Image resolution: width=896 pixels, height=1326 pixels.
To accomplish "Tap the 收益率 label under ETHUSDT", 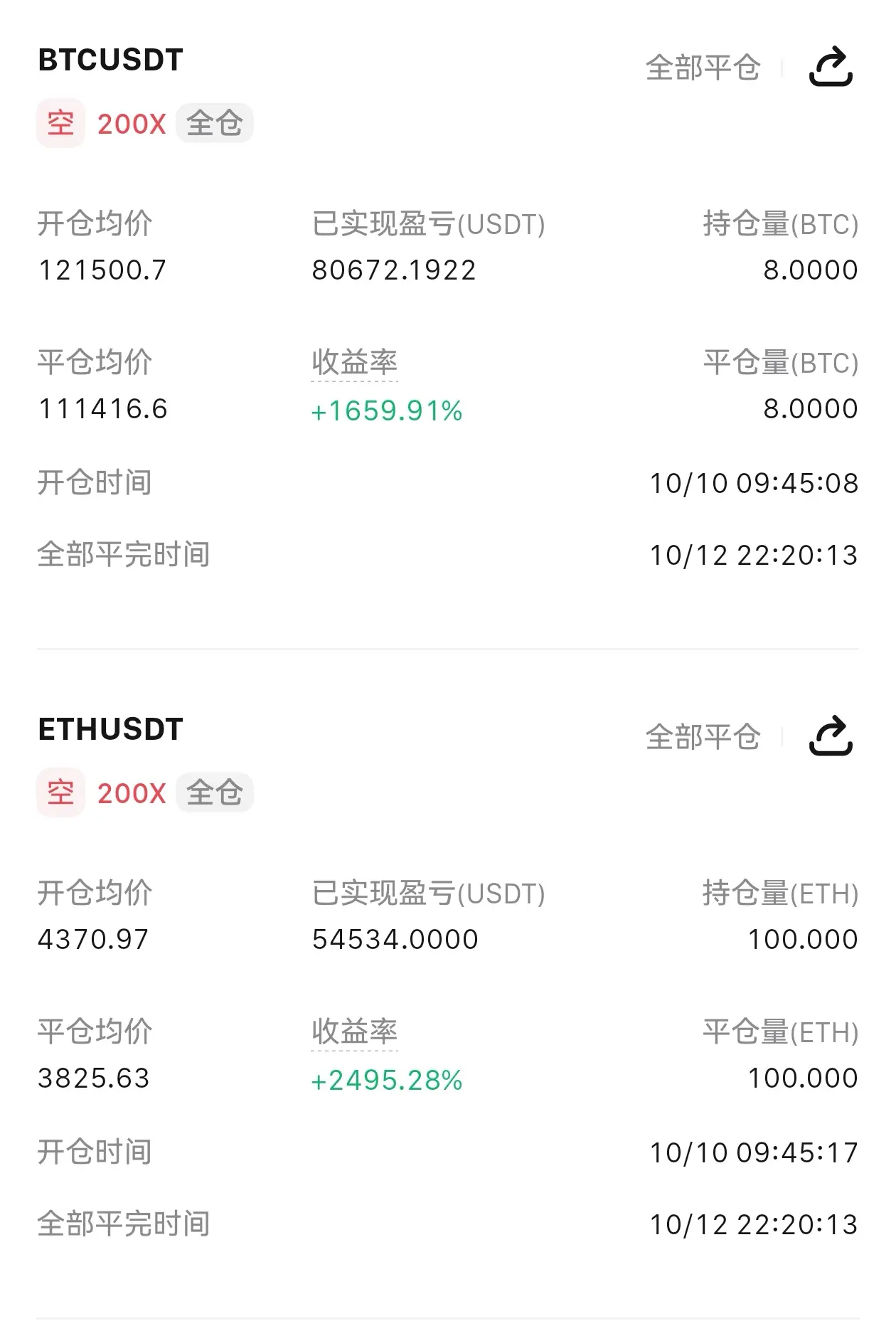I will tap(354, 1031).
